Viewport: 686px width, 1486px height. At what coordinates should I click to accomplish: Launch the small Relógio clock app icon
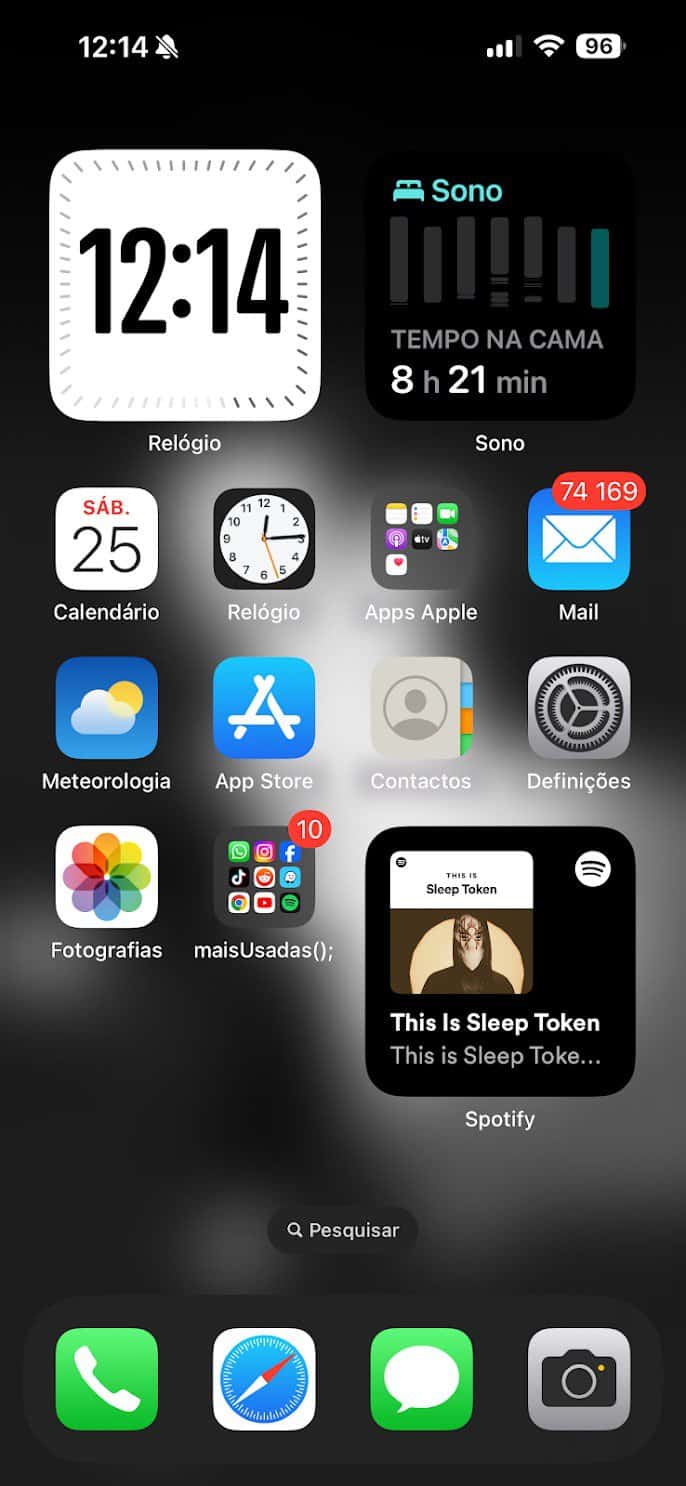pos(264,539)
